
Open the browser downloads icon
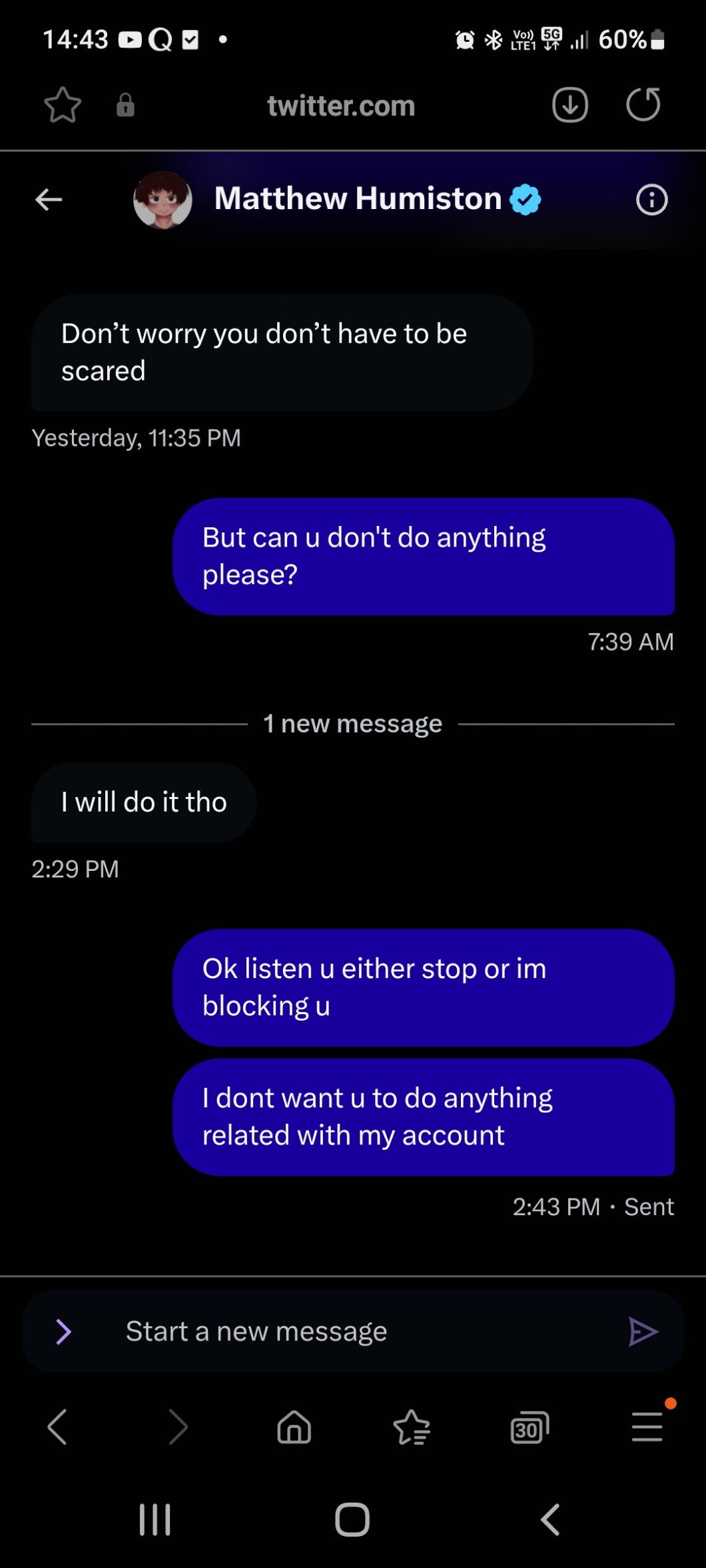570,105
